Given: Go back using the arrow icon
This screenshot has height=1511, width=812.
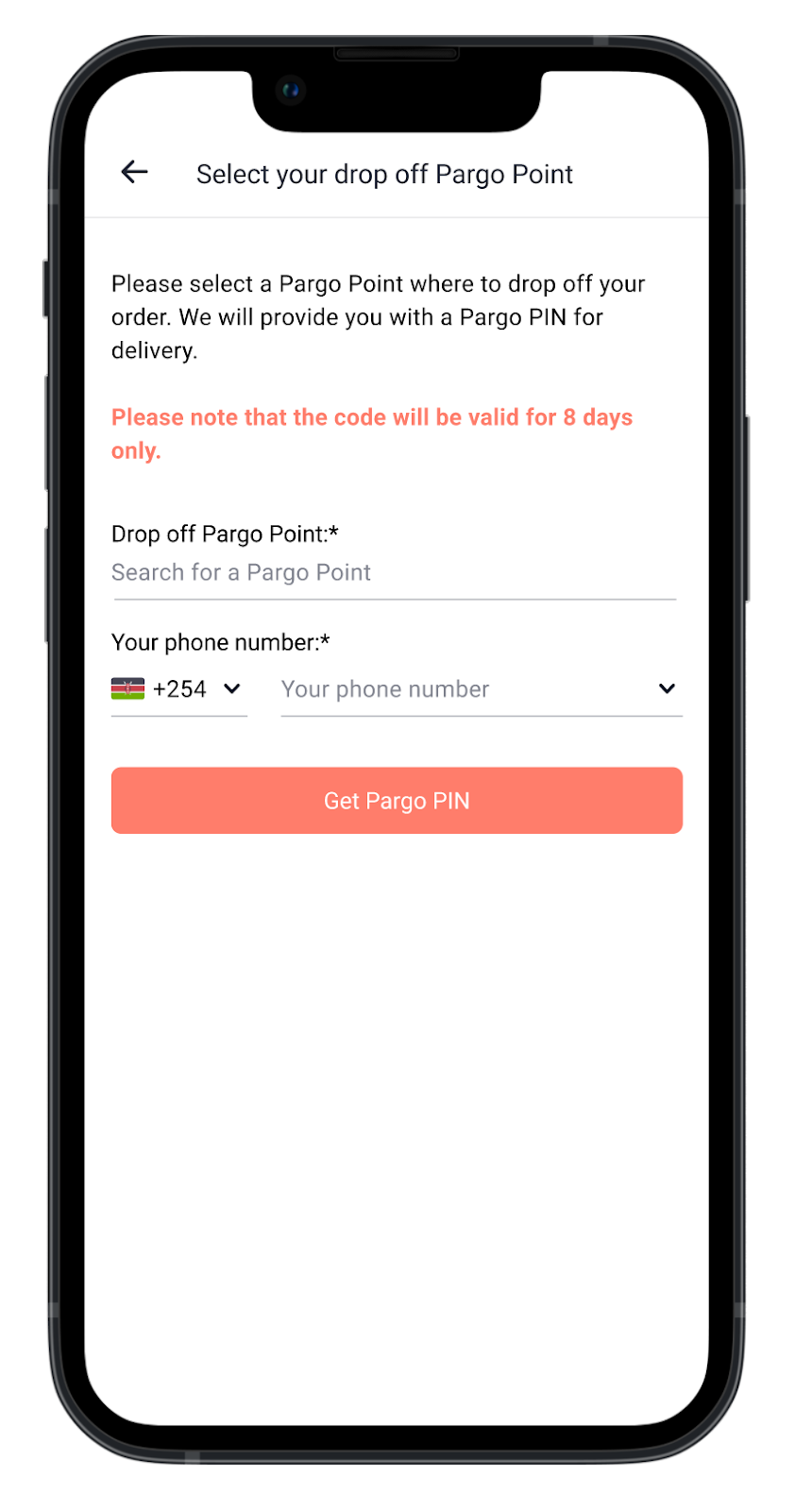Looking at the screenshot, I should pos(134,172).
